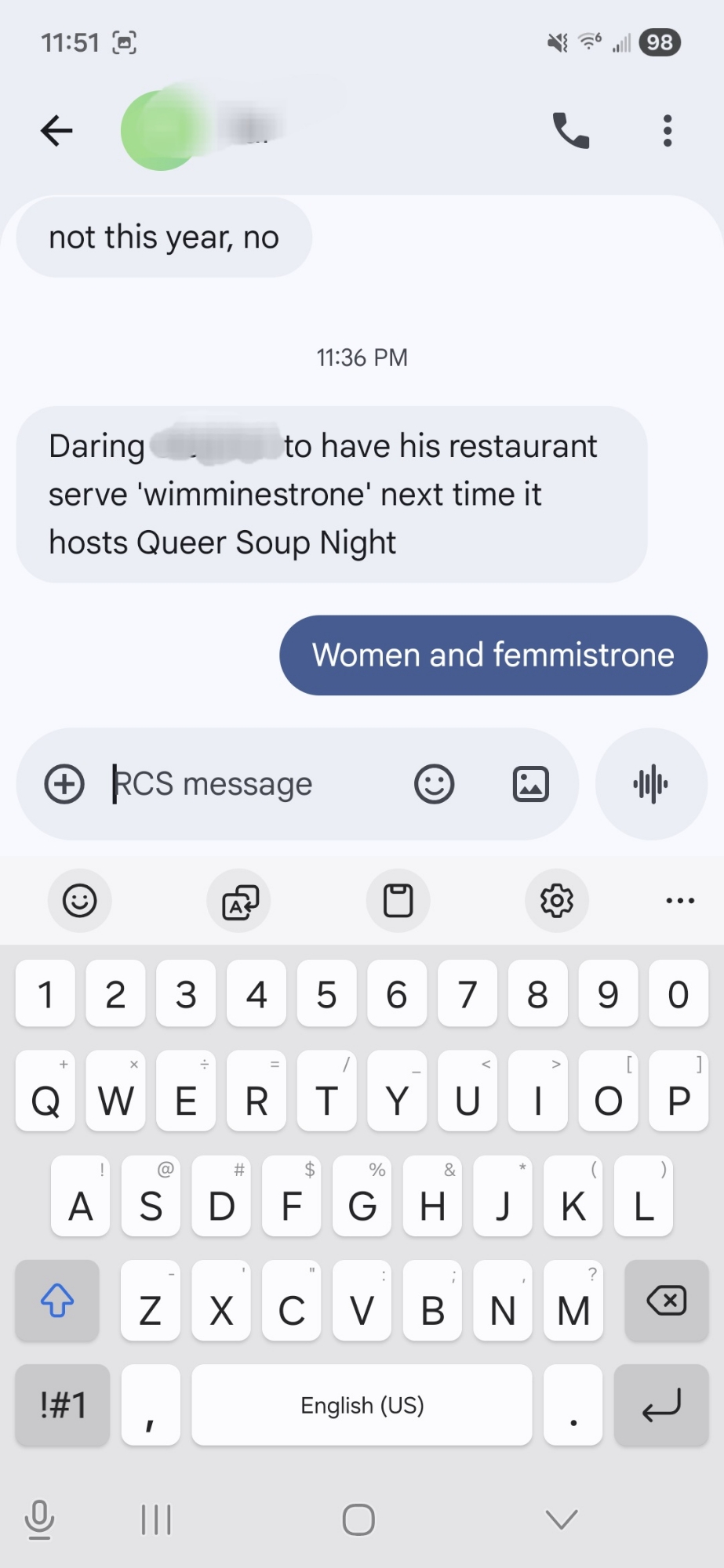Open emoji picker in message box

434,784
